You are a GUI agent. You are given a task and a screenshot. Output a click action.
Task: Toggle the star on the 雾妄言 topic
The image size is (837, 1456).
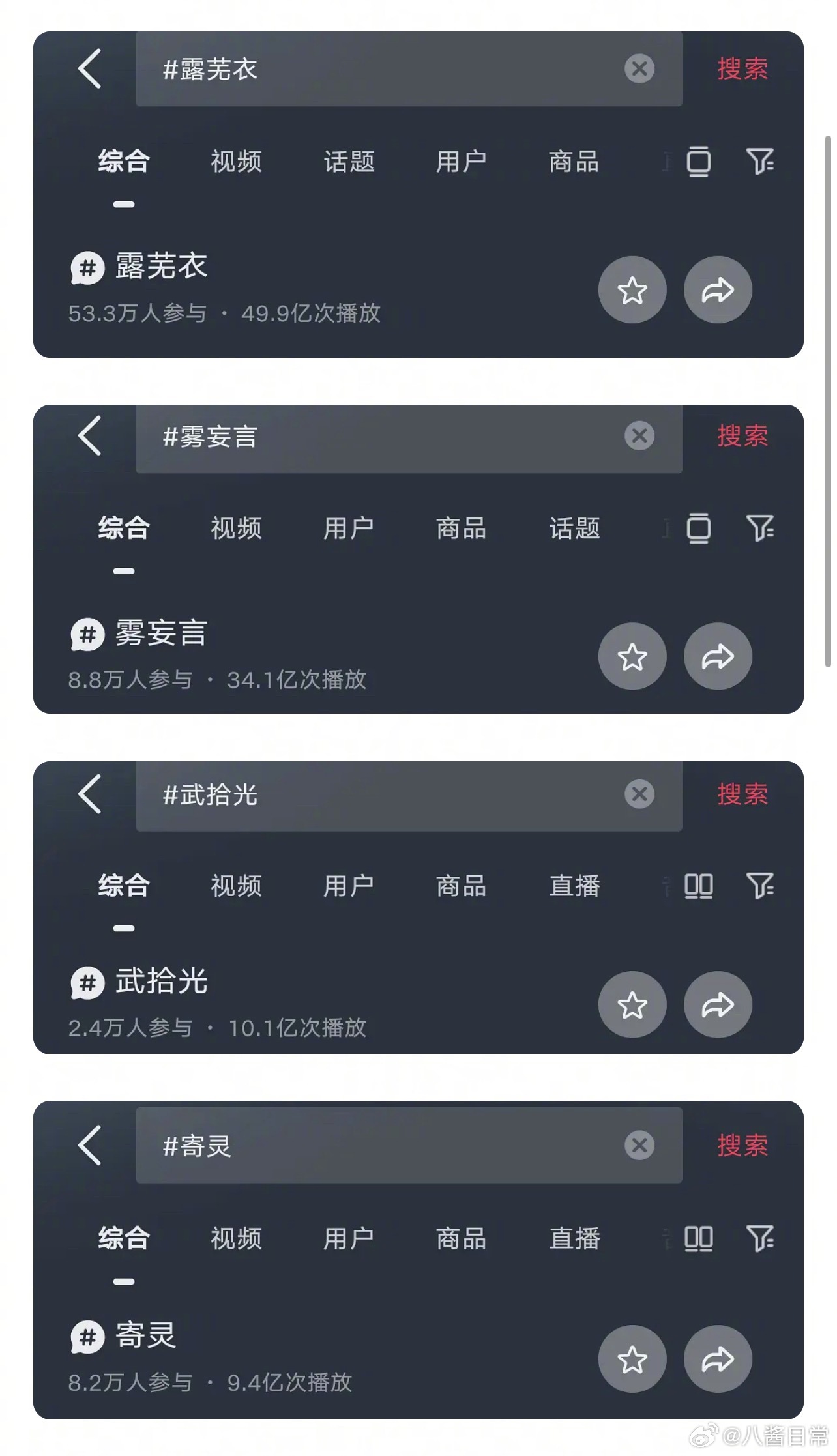click(632, 658)
